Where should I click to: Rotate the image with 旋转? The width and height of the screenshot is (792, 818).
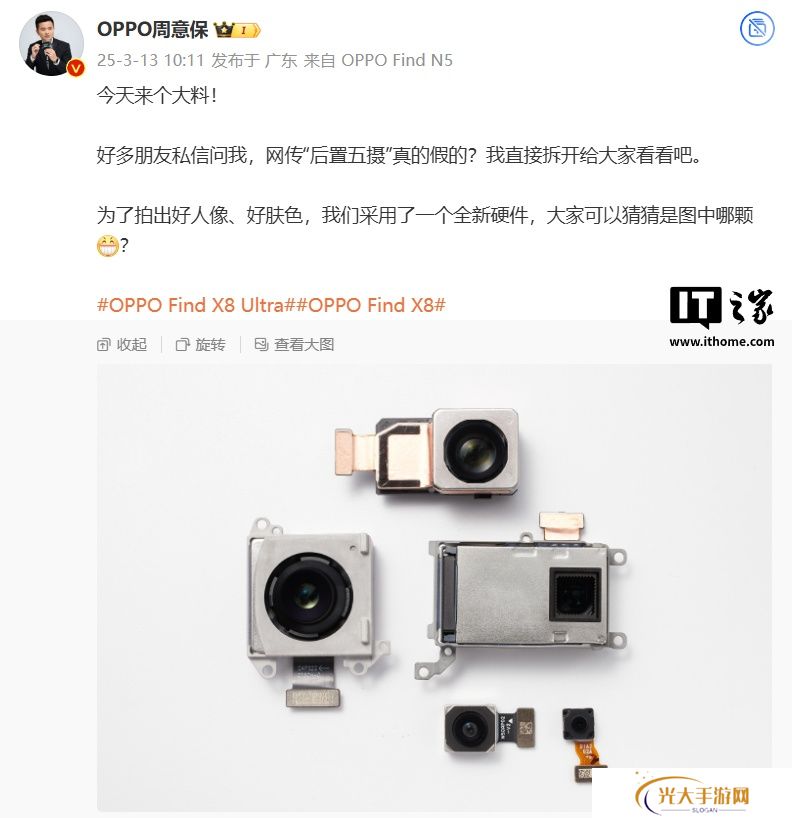201,344
